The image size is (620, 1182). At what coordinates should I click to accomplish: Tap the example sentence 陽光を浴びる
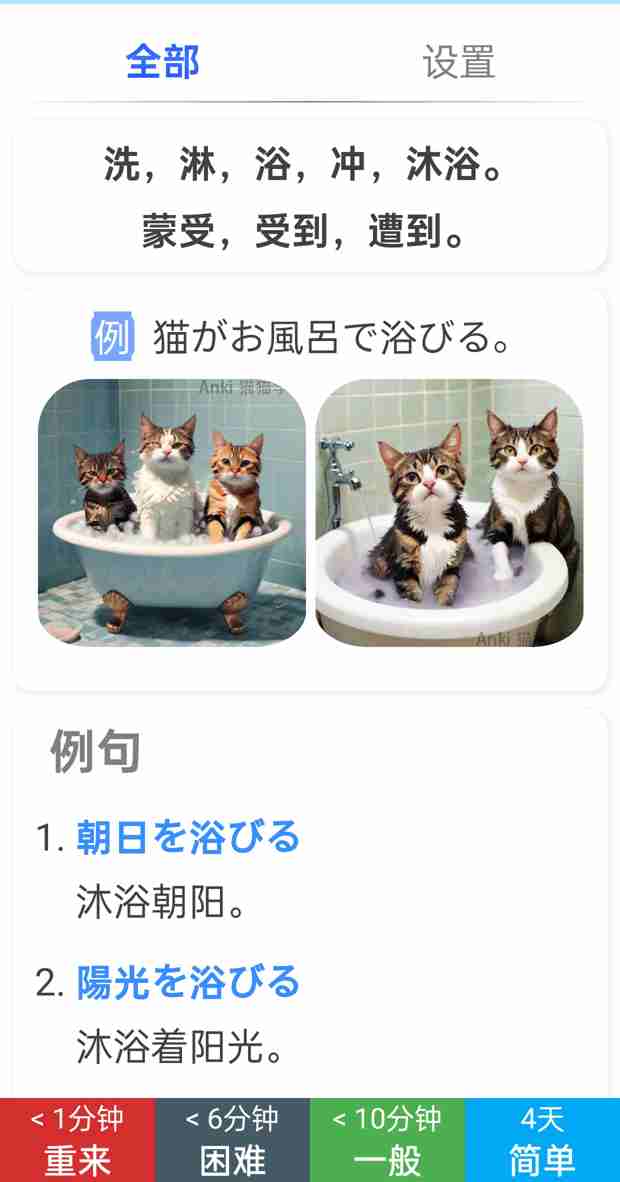click(188, 981)
